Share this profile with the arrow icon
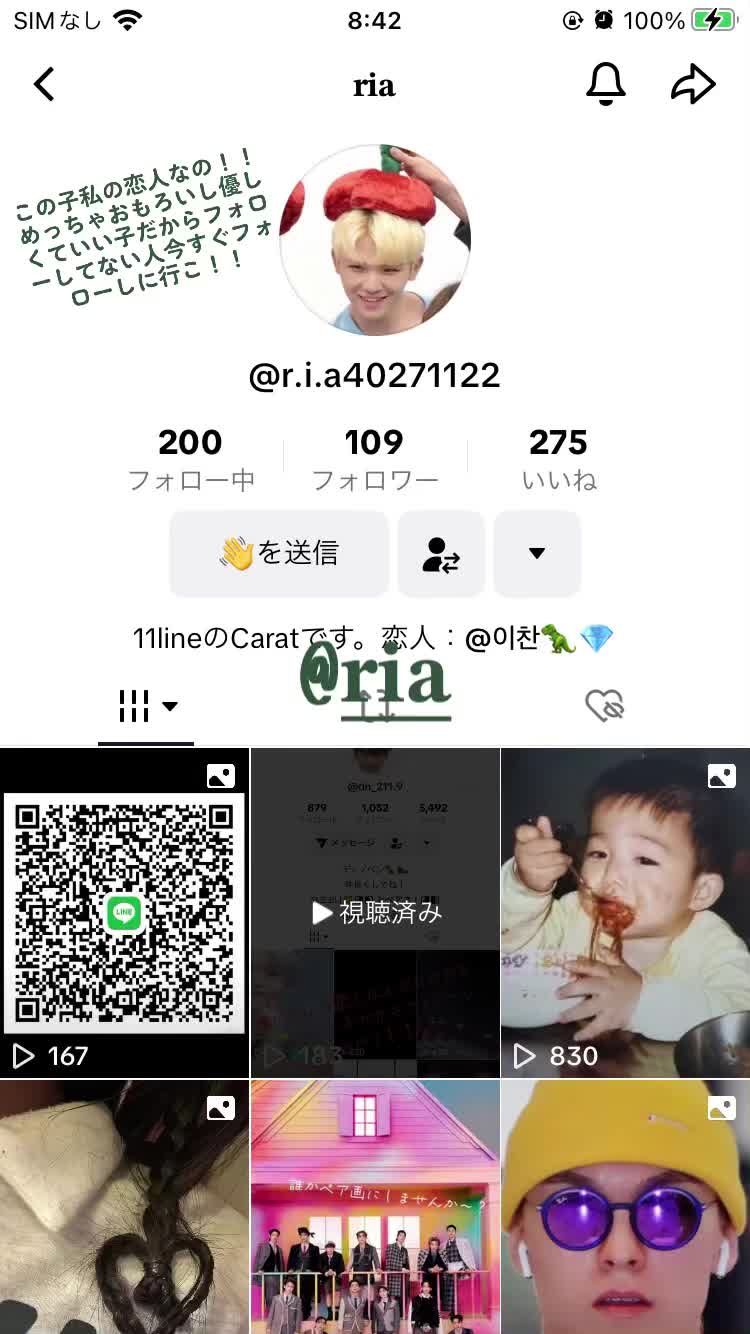The image size is (750, 1334). pyautogui.click(x=693, y=85)
